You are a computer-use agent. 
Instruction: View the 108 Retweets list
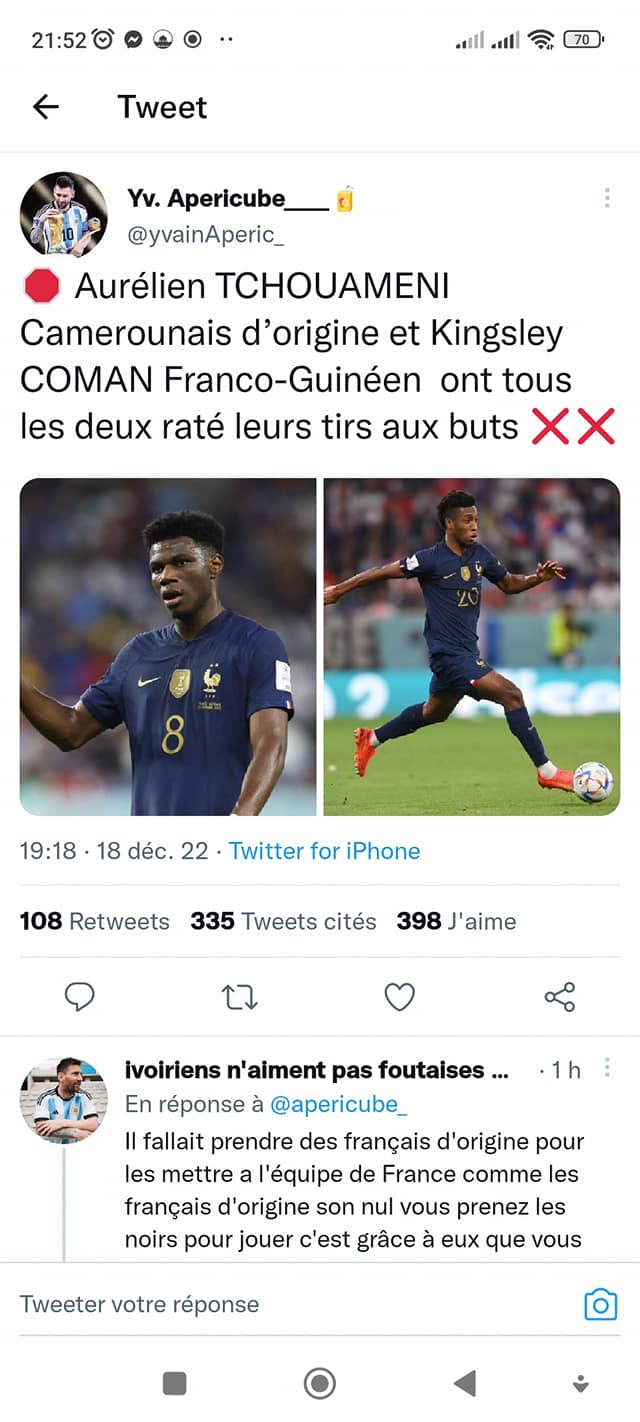click(95, 921)
